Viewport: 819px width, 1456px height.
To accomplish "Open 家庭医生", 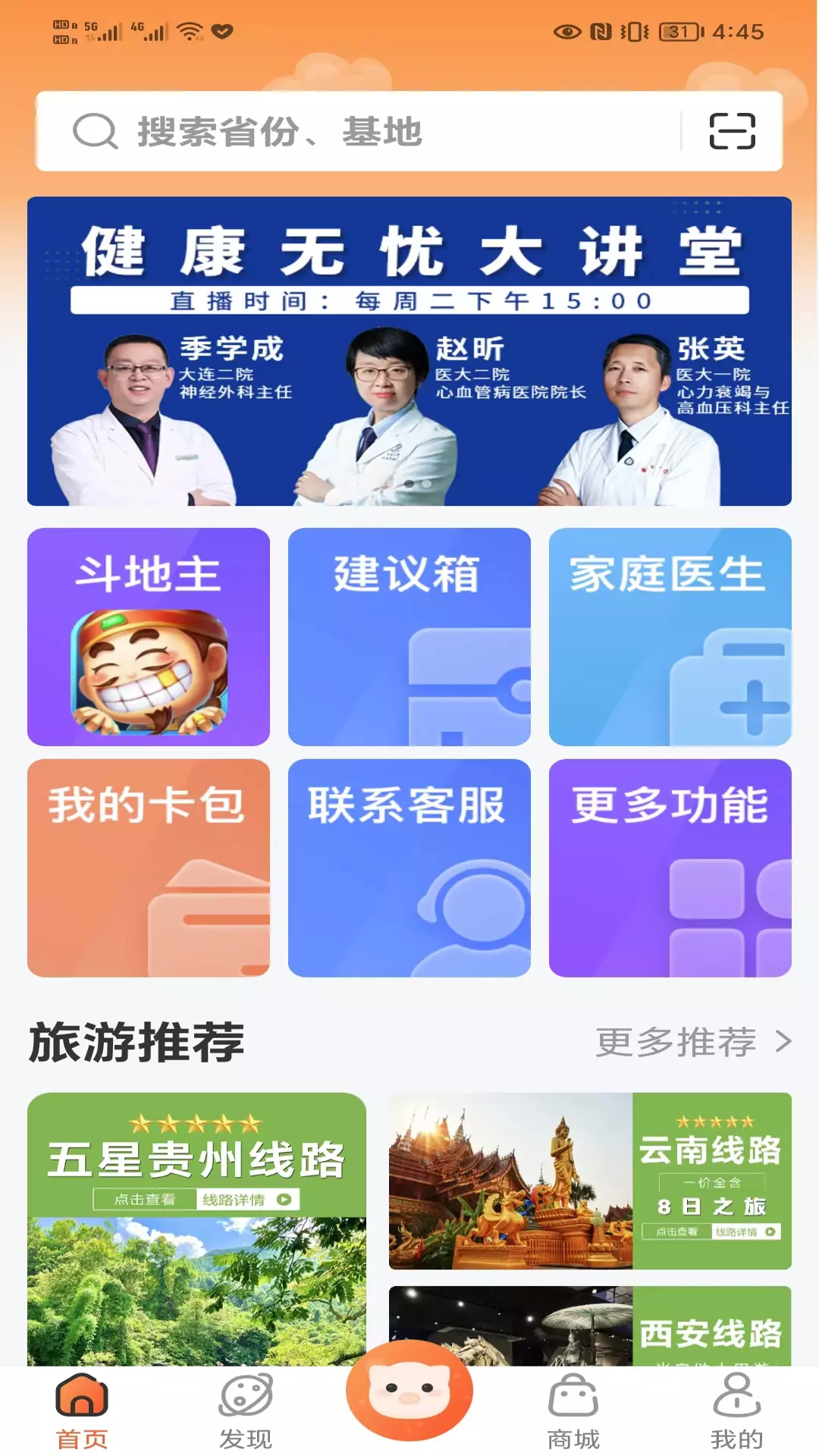I will 670,637.
